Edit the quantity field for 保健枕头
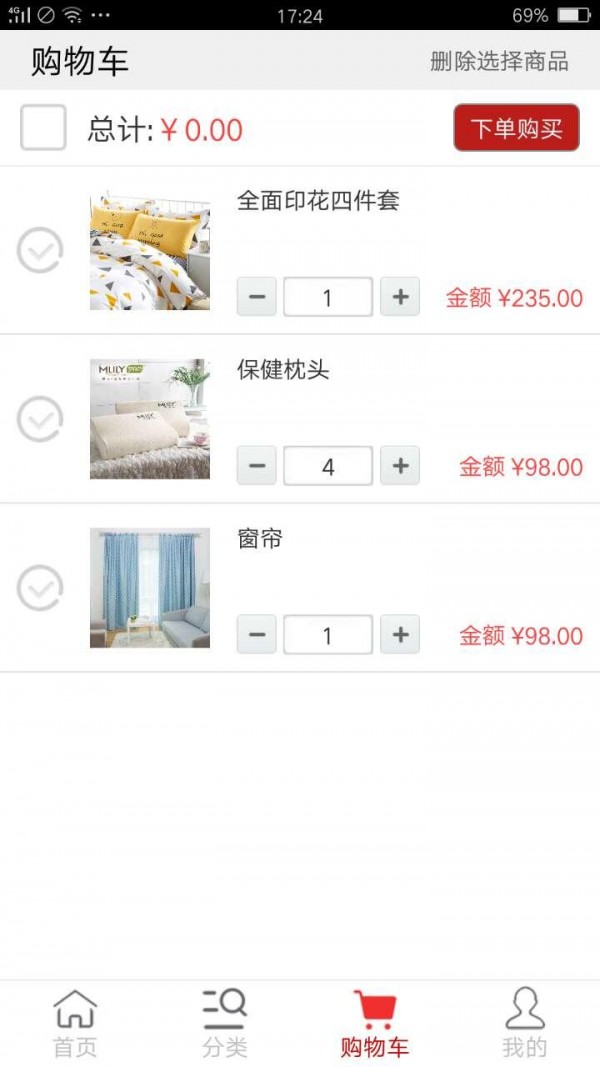 (x=328, y=466)
